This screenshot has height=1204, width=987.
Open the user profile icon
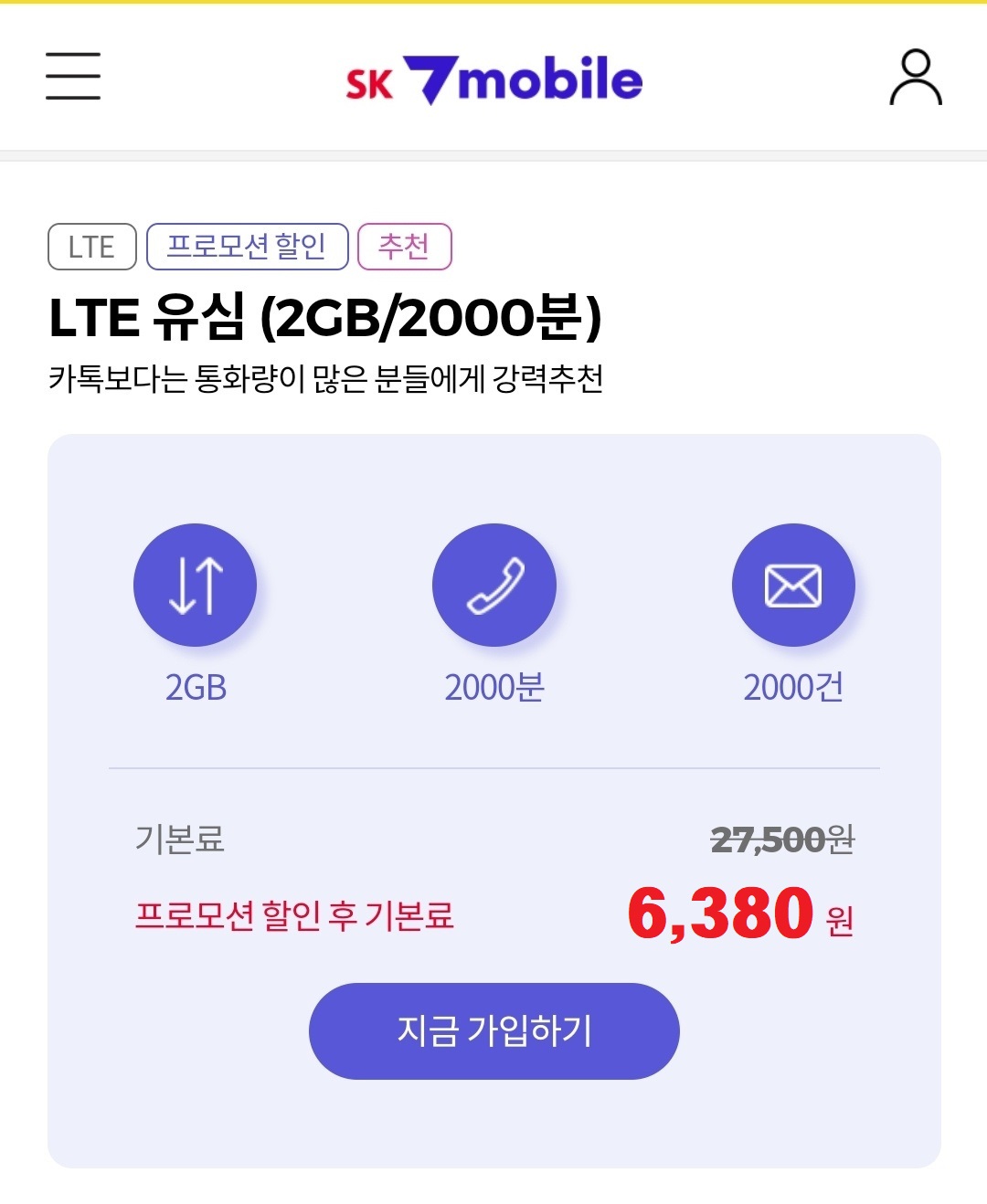pyautogui.click(x=918, y=79)
